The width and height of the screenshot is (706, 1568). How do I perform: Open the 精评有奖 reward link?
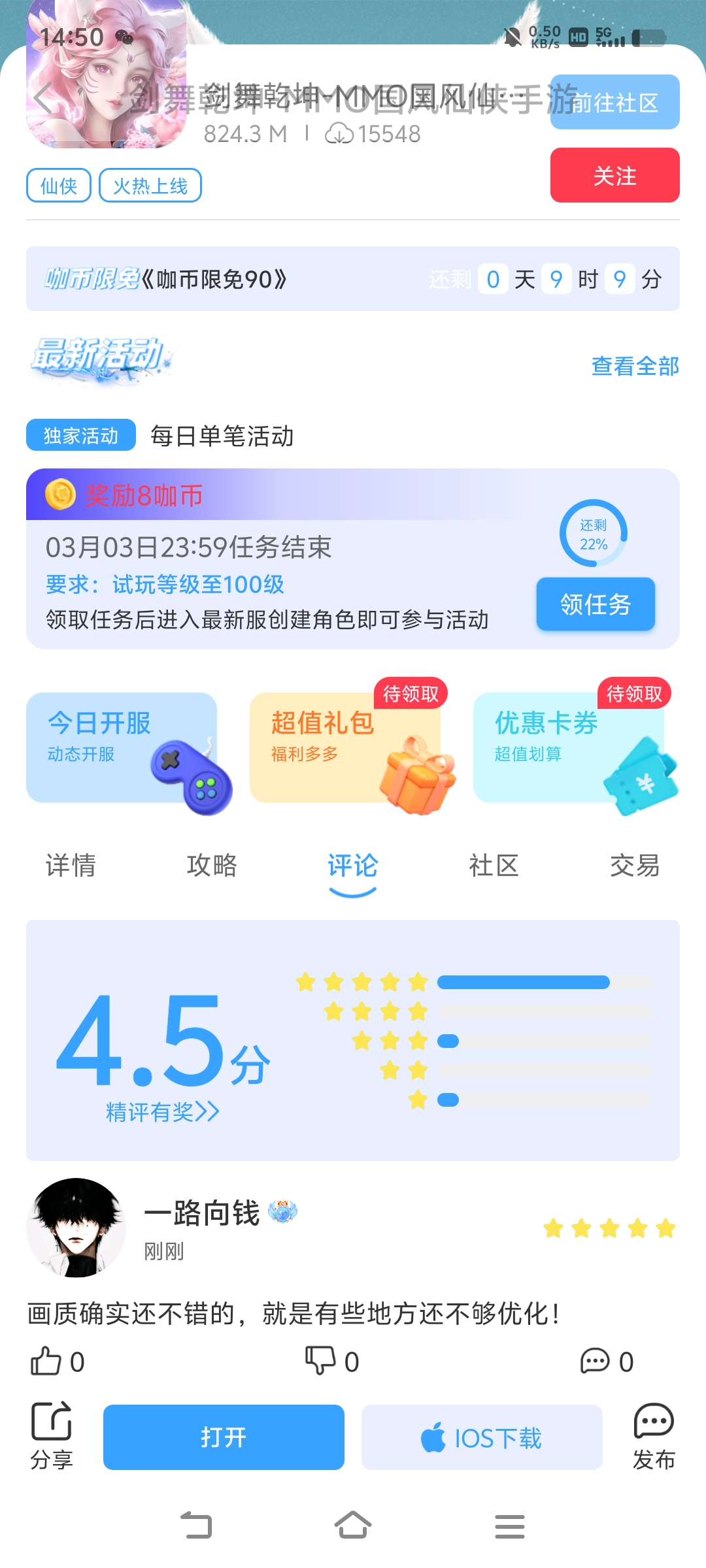(x=162, y=1111)
